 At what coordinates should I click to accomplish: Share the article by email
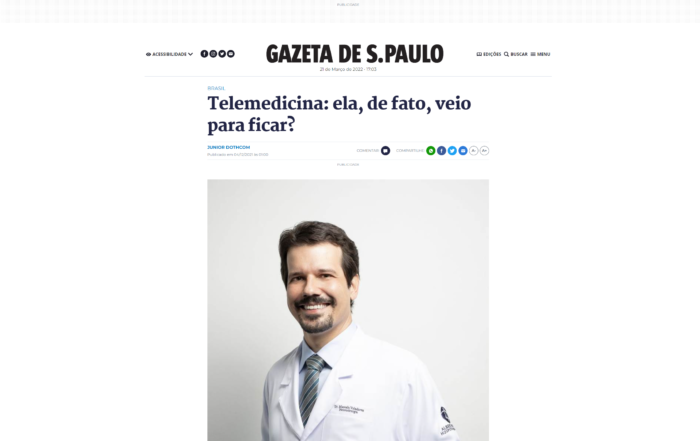coord(463,150)
